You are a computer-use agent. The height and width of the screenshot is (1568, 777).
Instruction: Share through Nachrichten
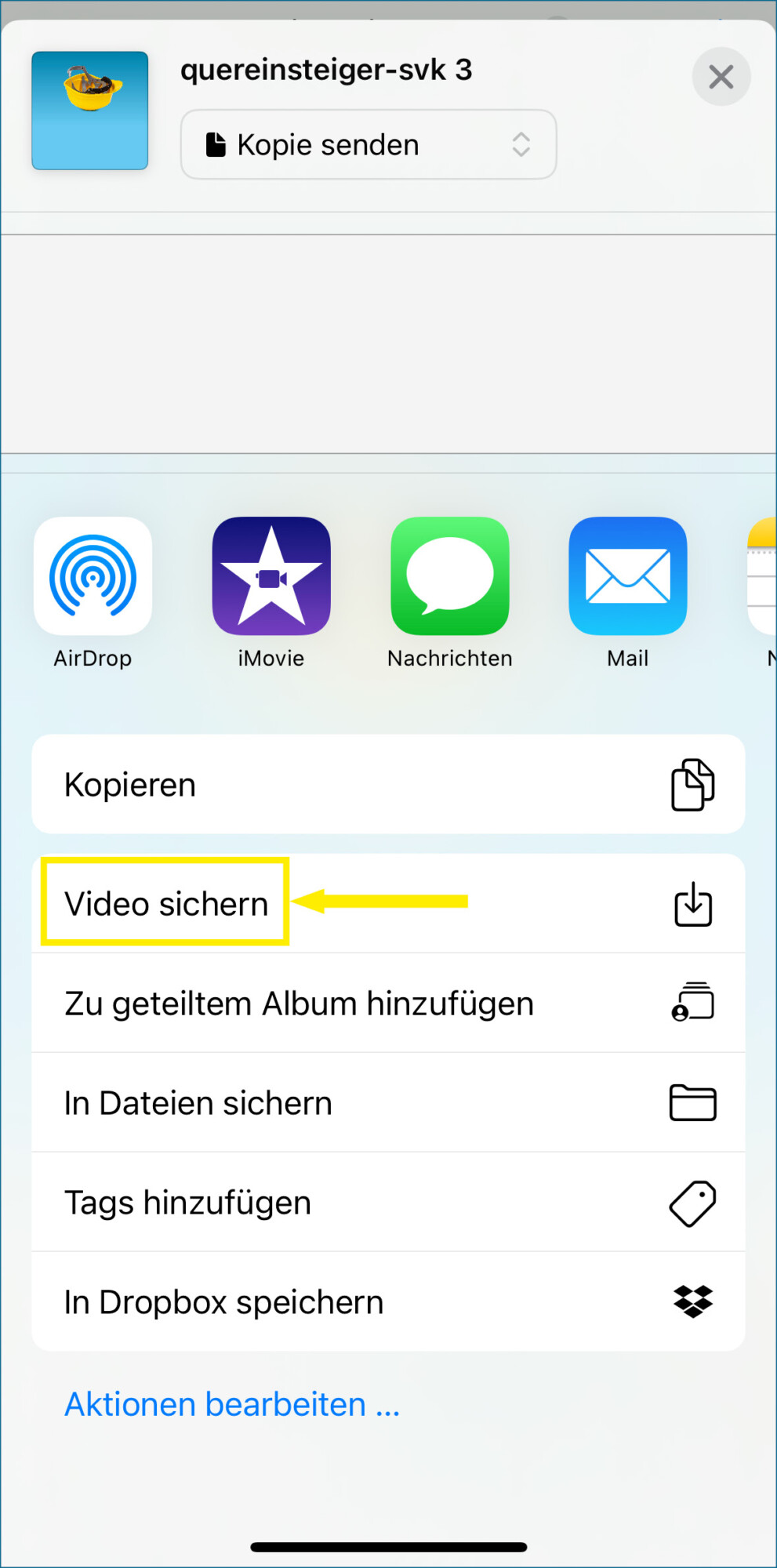(x=450, y=592)
